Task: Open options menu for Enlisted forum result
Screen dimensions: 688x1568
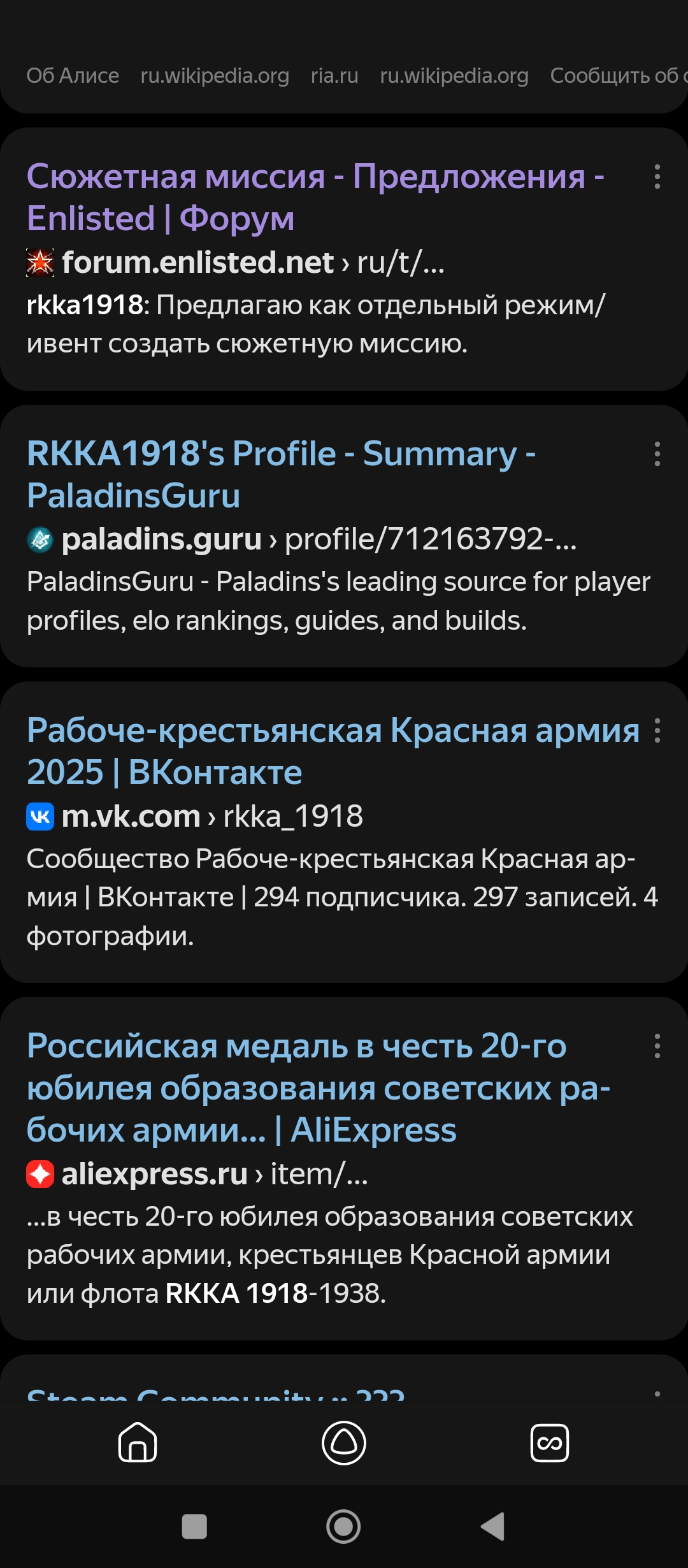Action: click(x=657, y=177)
